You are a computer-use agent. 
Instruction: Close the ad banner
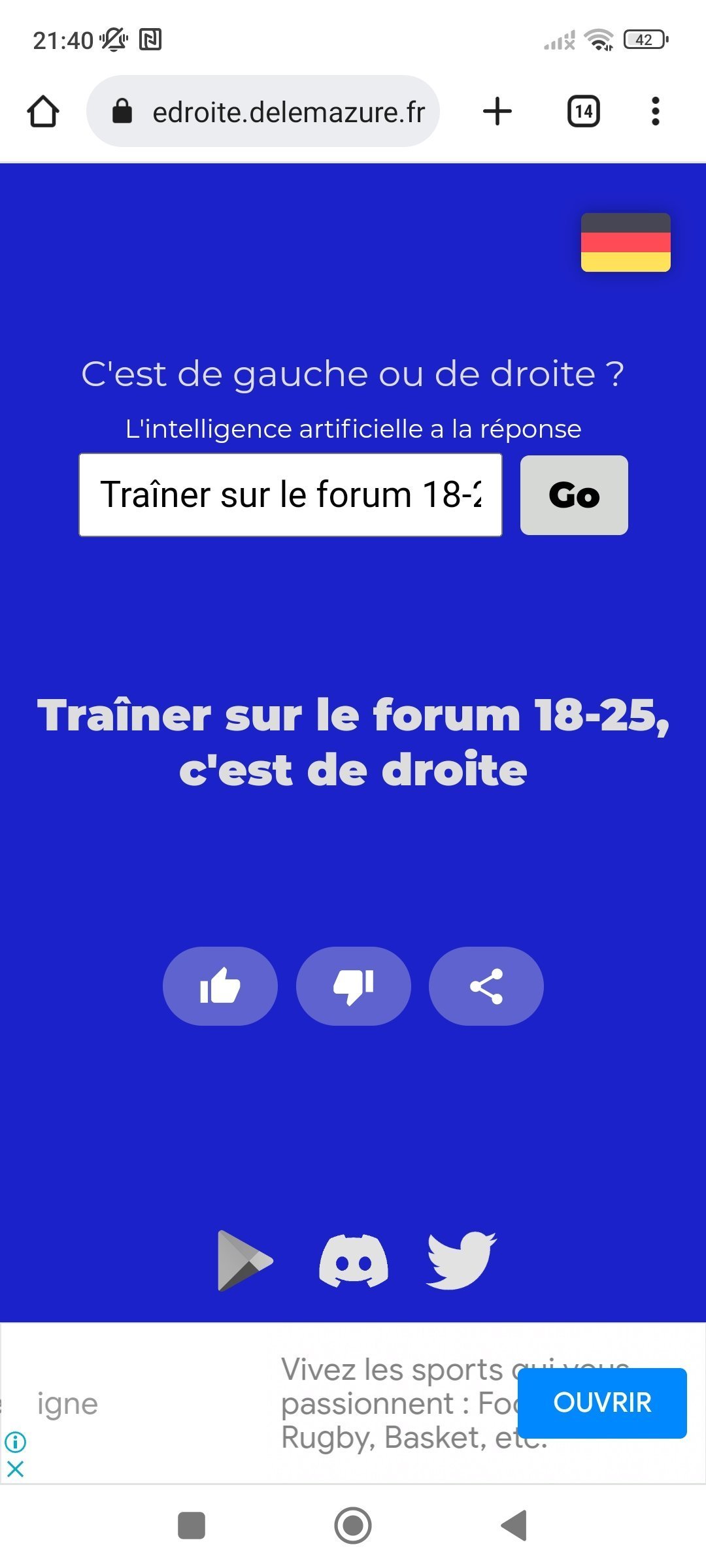[16, 1469]
